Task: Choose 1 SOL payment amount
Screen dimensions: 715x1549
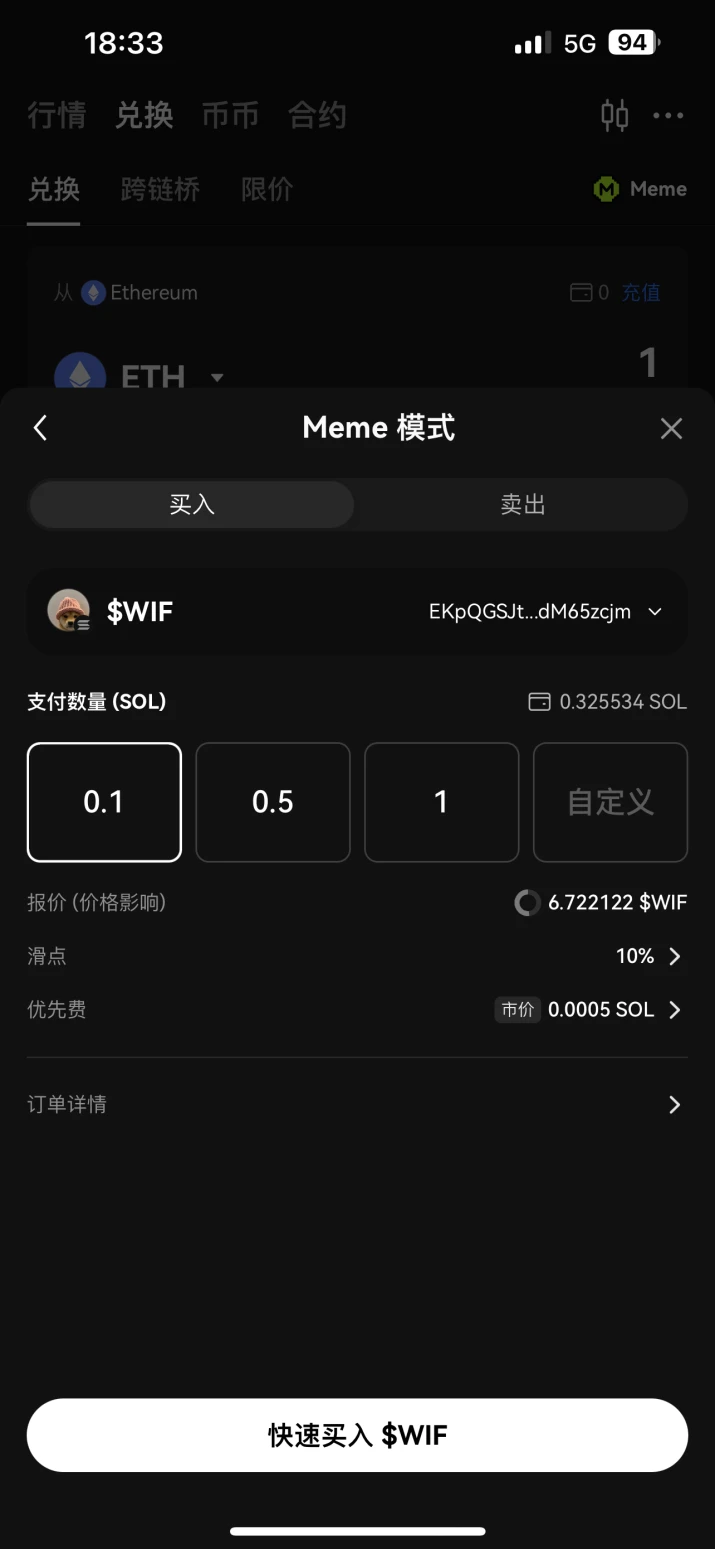Action: pyautogui.click(x=441, y=802)
